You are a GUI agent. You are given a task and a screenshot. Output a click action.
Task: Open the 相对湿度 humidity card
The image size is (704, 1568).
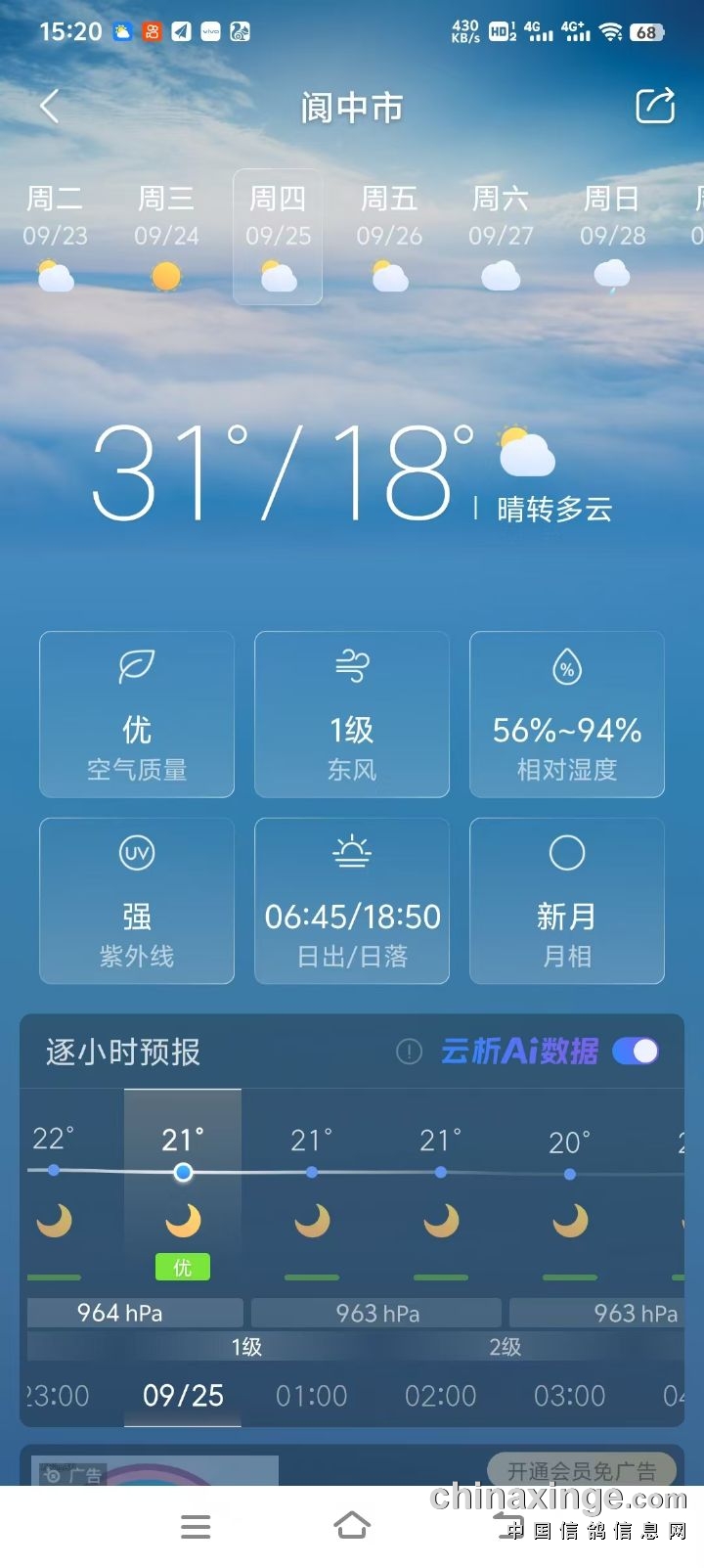[x=567, y=714]
